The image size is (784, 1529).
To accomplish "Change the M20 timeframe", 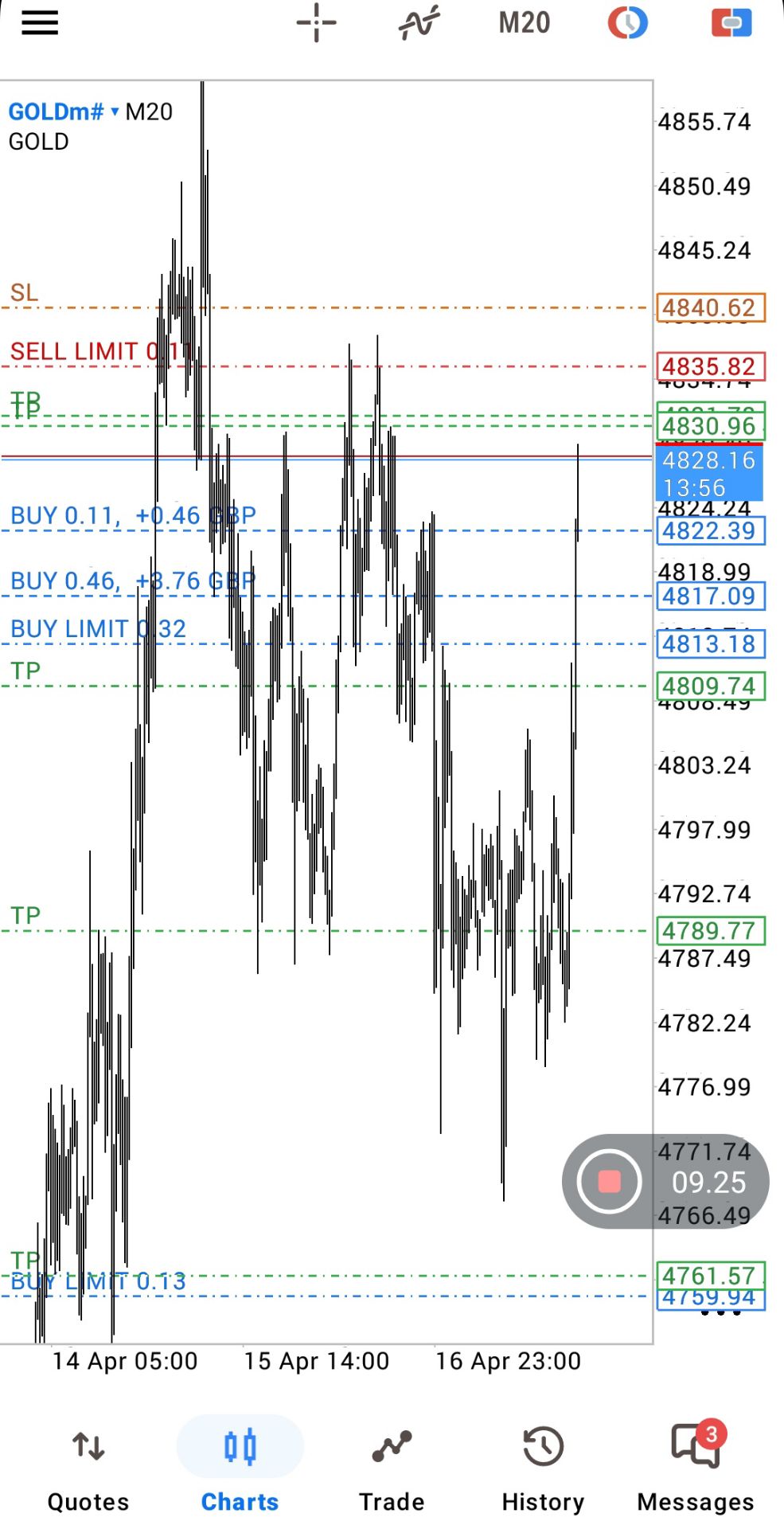I will [524, 23].
